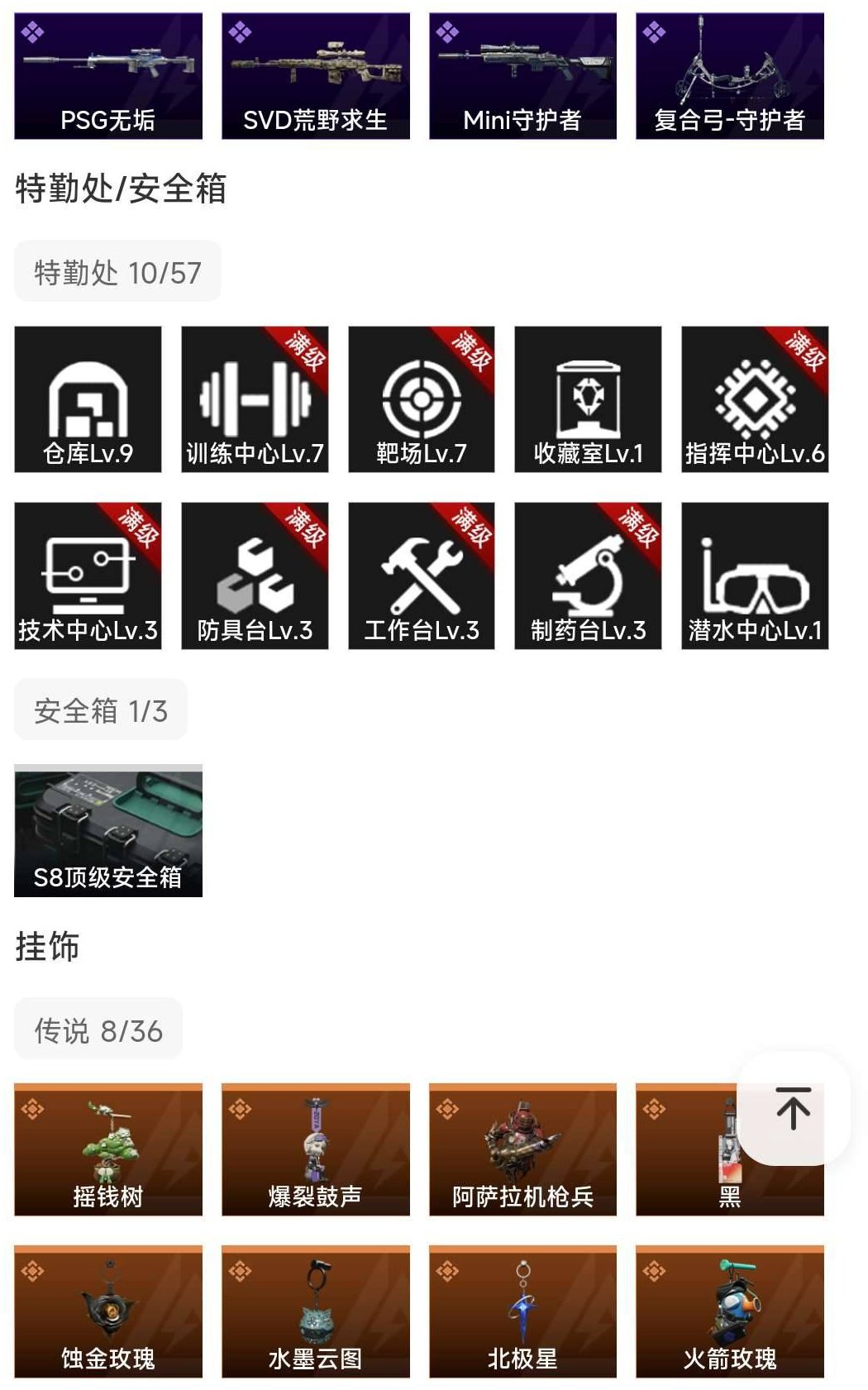Viewport: 868px width, 1390px height.
Task: Open the 指挥中心 Lv.6 facility
Action: (756, 399)
